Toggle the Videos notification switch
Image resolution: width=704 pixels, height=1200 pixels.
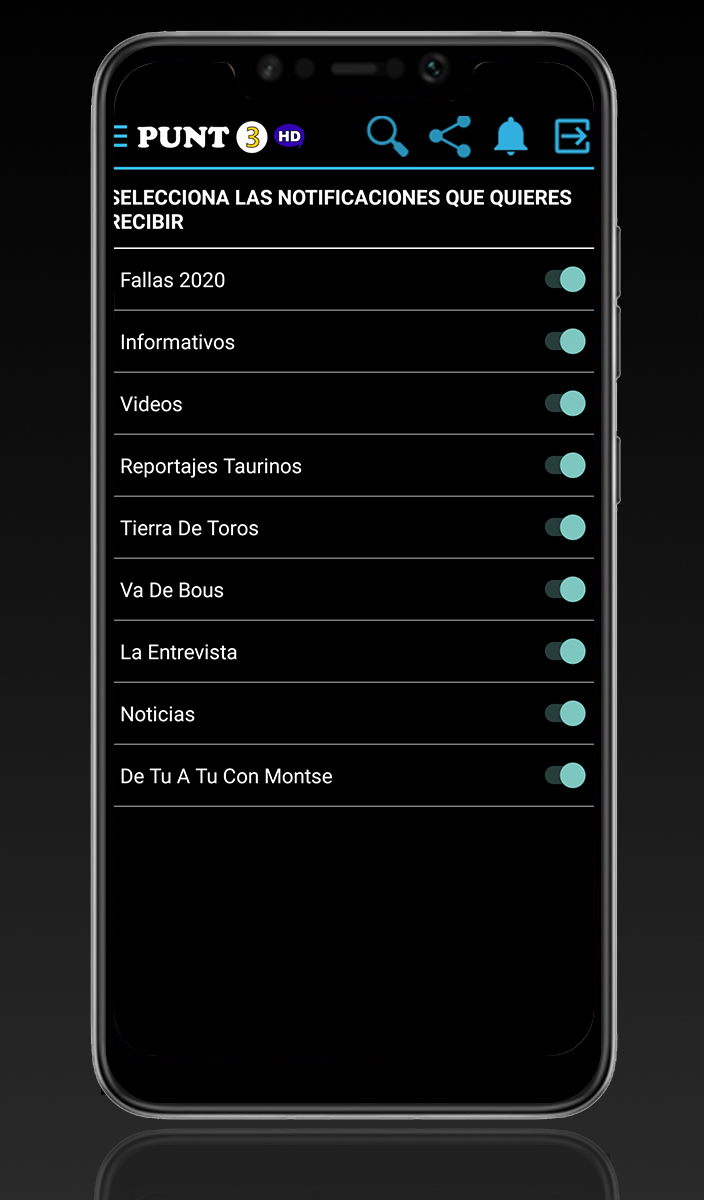pyautogui.click(x=565, y=403)
